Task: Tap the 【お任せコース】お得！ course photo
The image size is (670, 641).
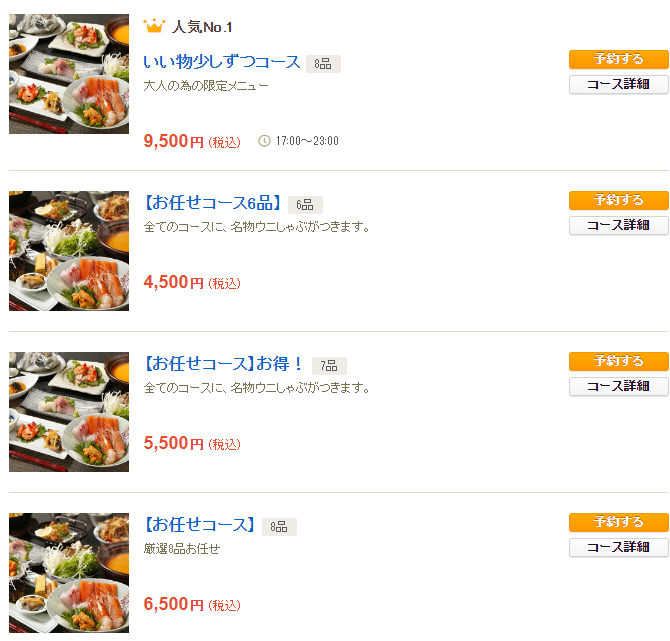Action: pos(69,412)
